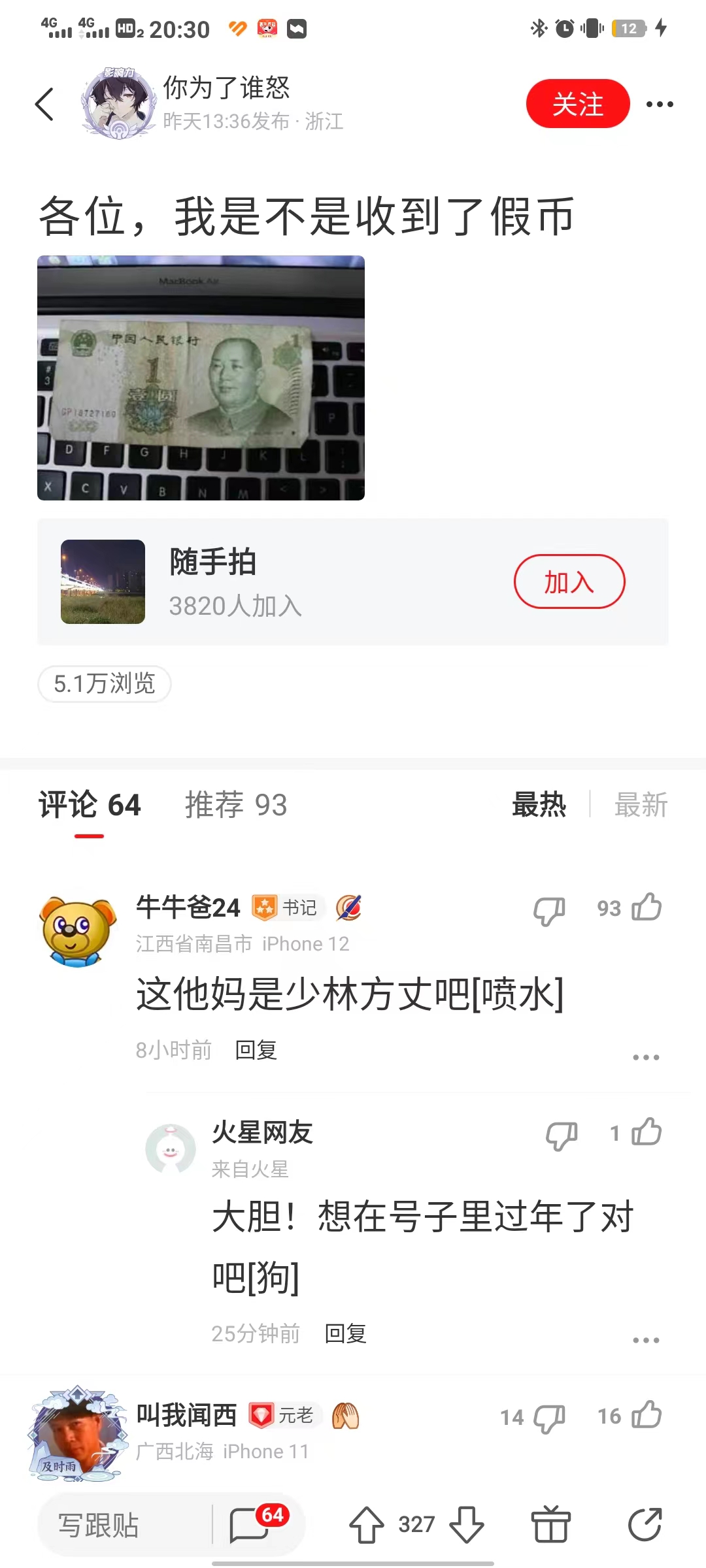Downvote the post with the down arrow
Image resolution: width=706 pixels, height=1568 pixels.
click(x=466, y=1526)
